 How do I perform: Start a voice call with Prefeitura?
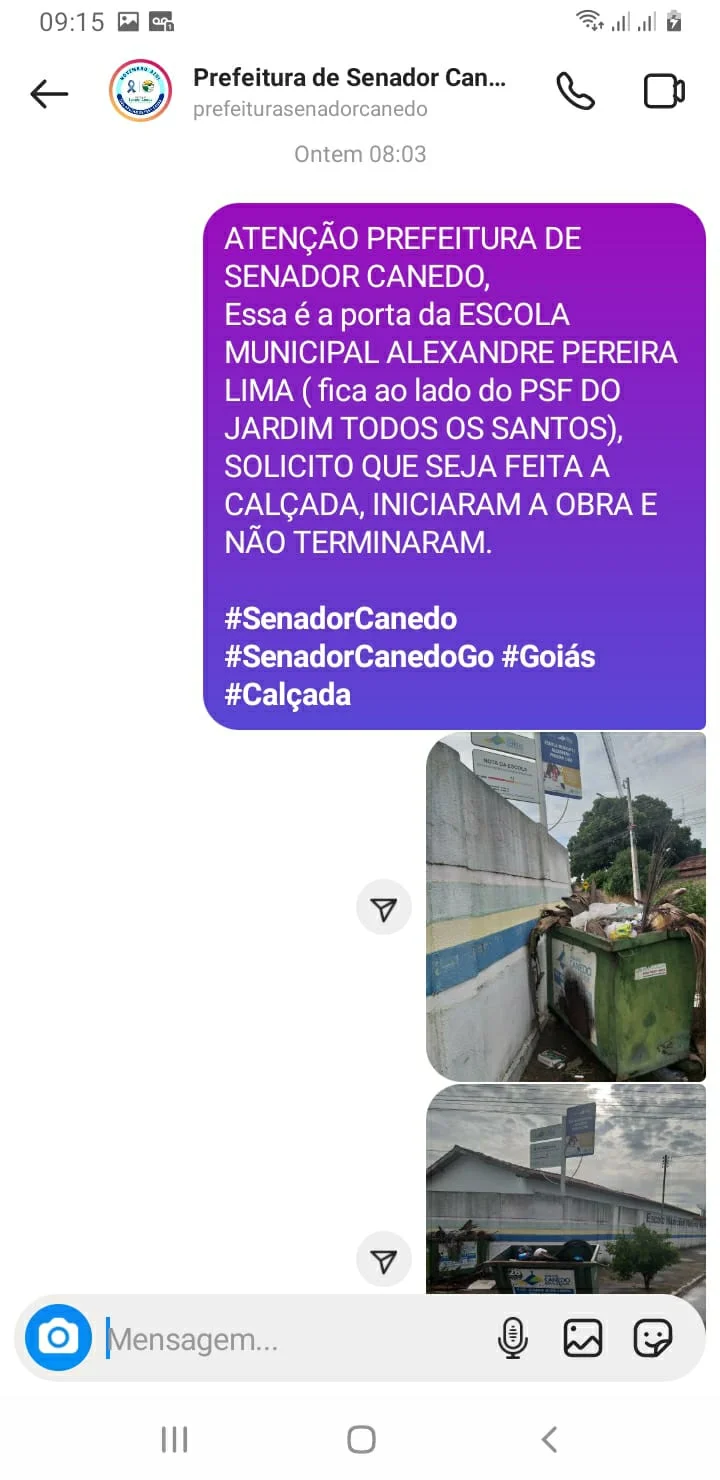pyautogui.click(x=575, y=92)
